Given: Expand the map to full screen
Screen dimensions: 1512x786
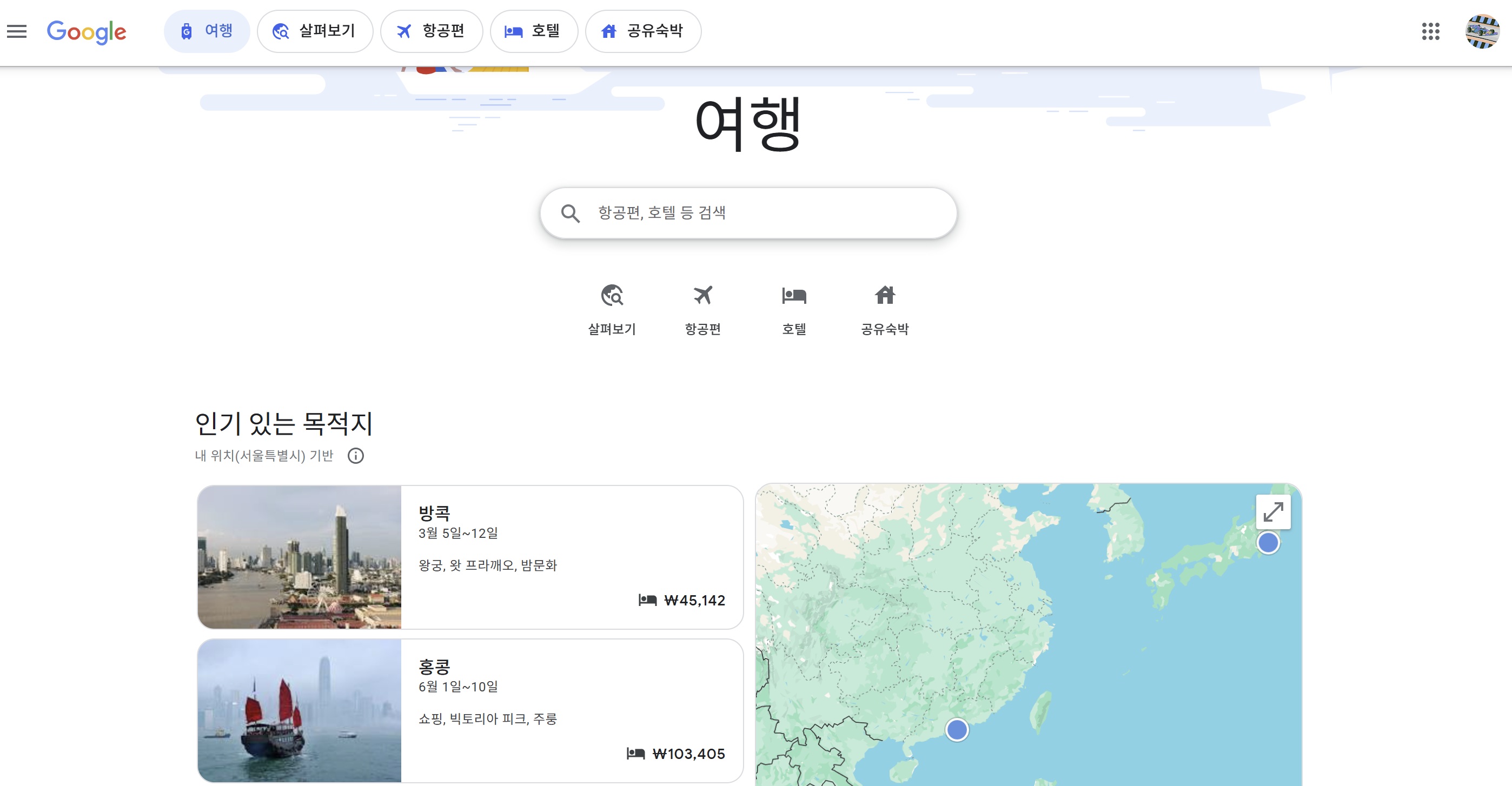Looking at the screenshot, I should click(1272, 512).
